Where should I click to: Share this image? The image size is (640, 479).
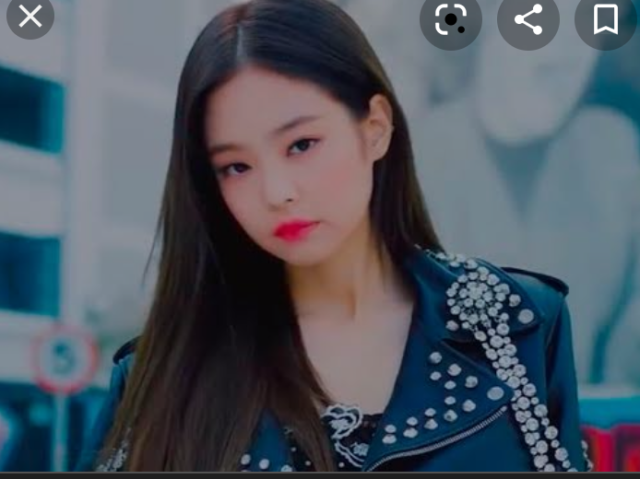pyautogui.click(x=528, y=20)
